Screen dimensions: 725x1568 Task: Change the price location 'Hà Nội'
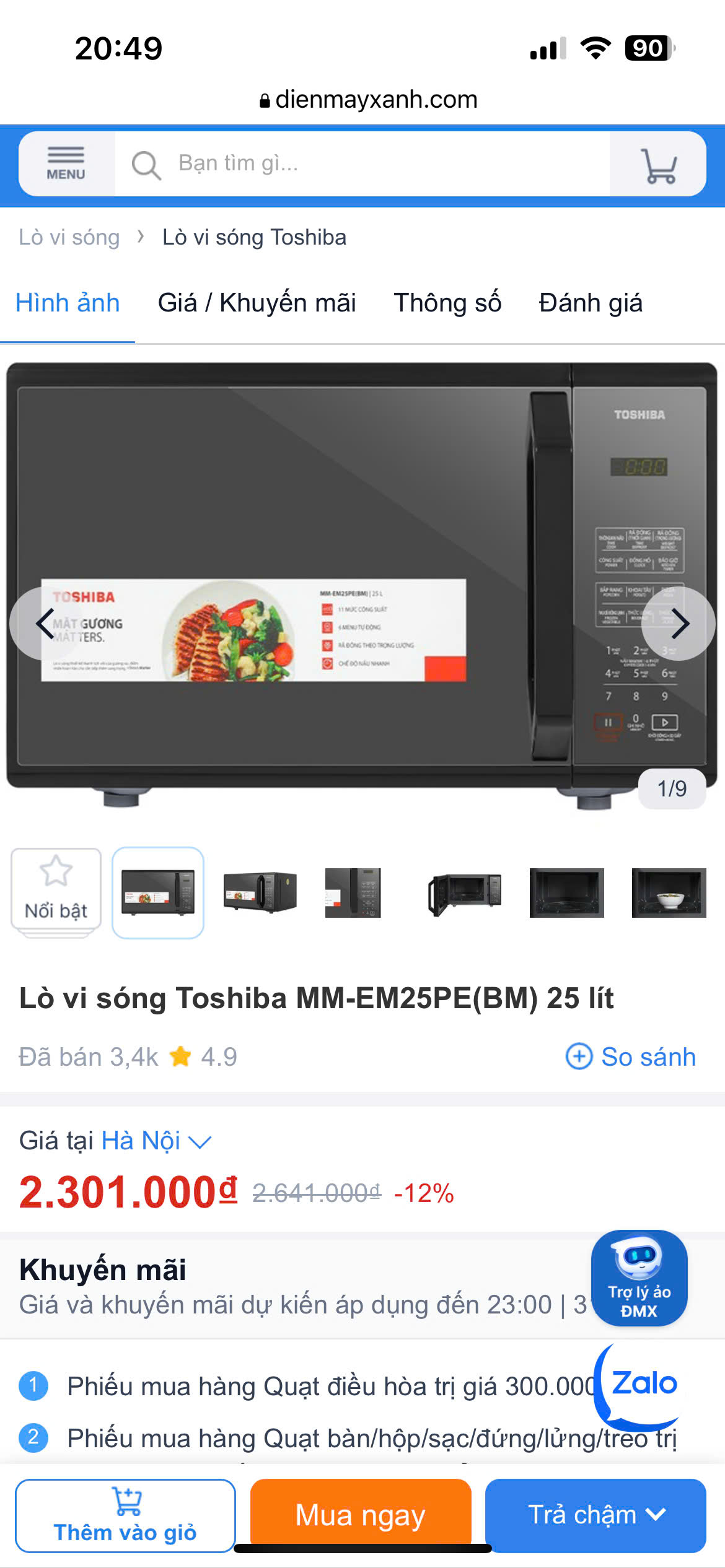click(x=156, y=1141)
